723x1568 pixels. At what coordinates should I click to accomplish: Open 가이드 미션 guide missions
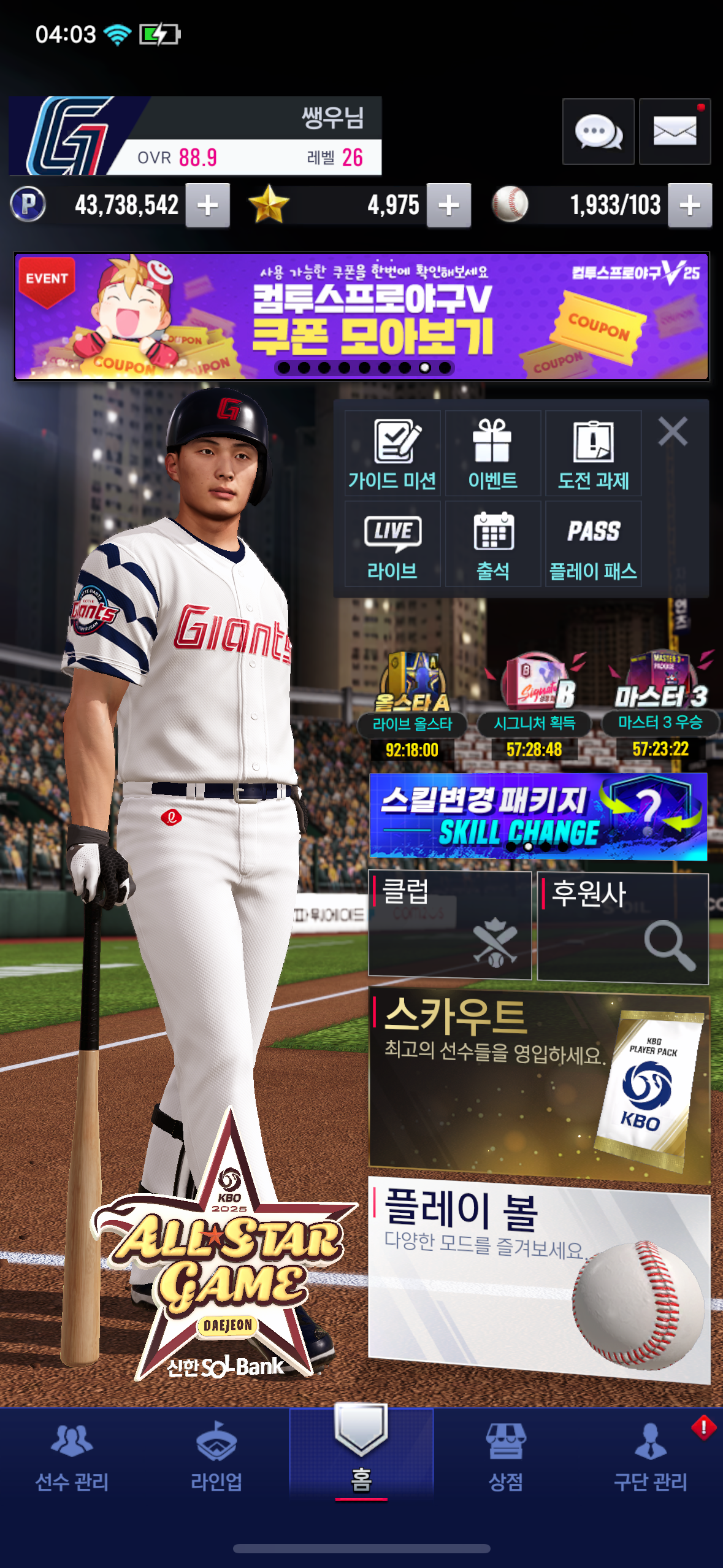click(x=392, y=453)
